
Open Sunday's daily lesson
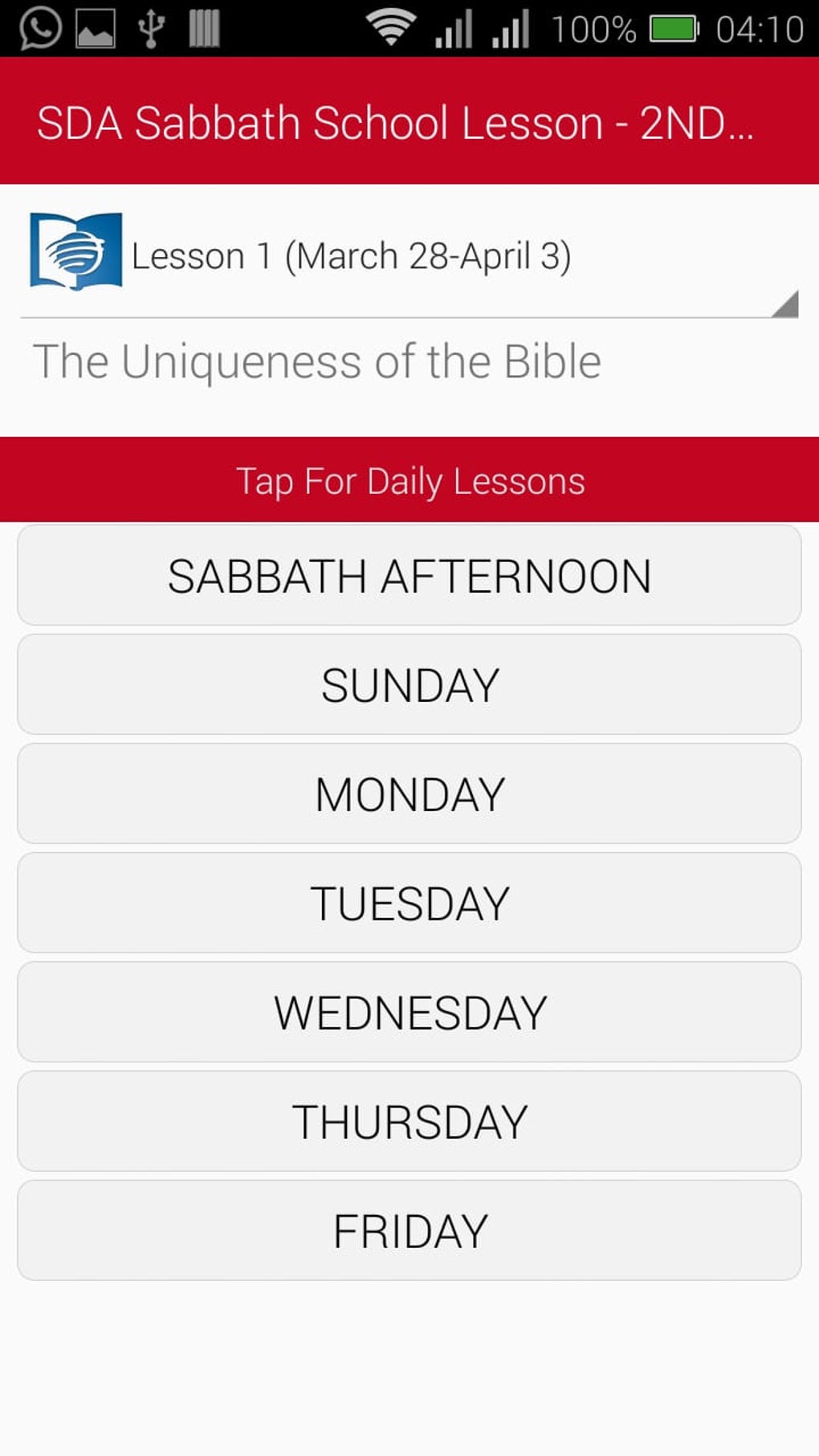point(409,685)
